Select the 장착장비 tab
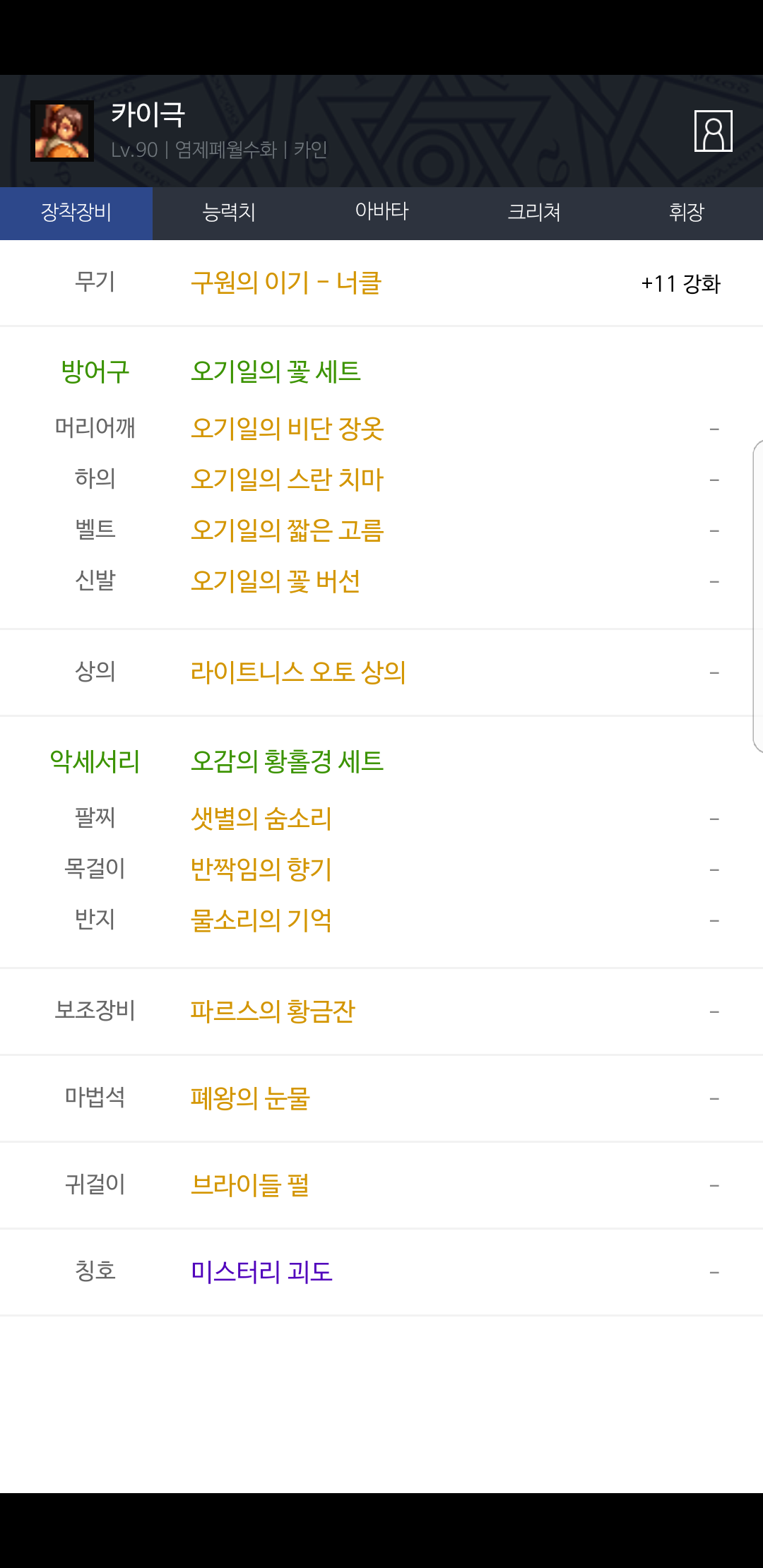The image size is (763, 1568). tap(76, 213)
